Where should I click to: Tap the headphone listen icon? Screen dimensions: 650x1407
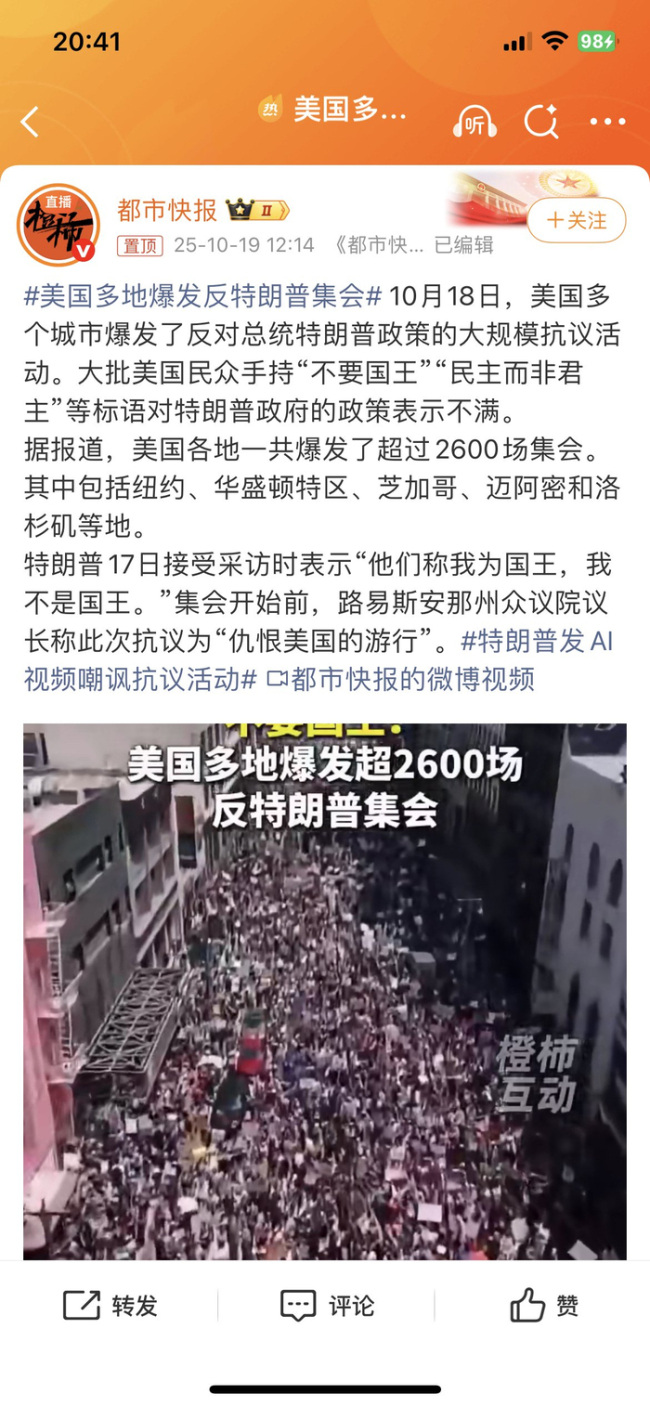click(x=474, y=122)
